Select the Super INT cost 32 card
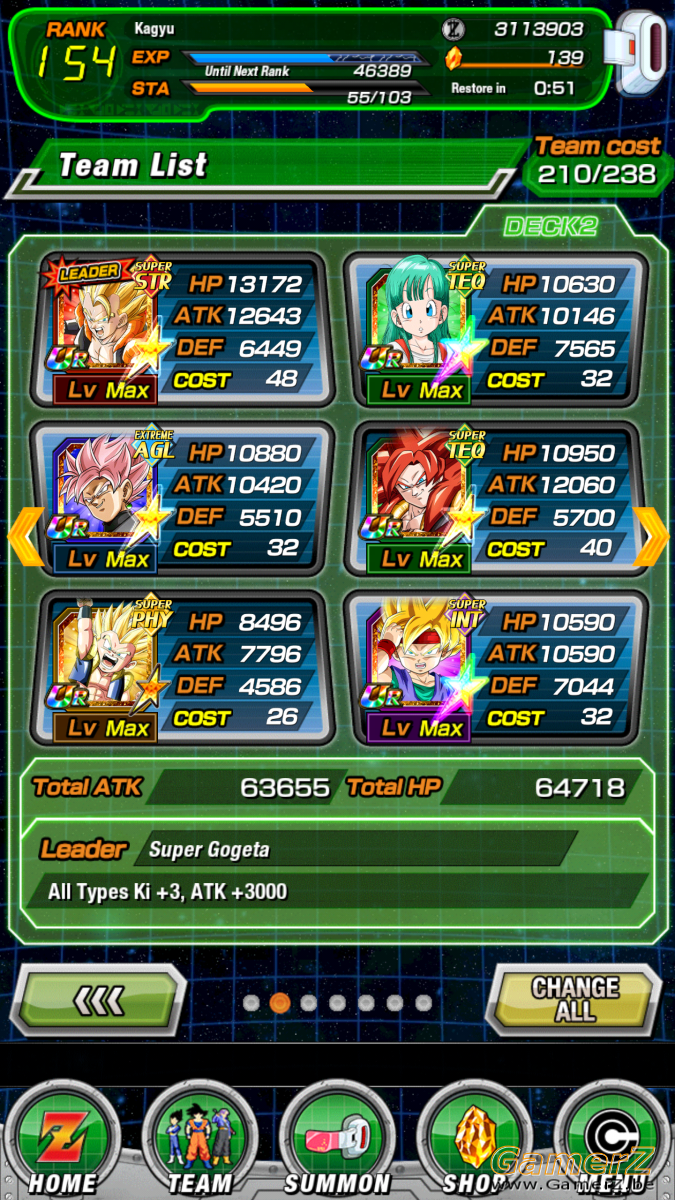 495,668
